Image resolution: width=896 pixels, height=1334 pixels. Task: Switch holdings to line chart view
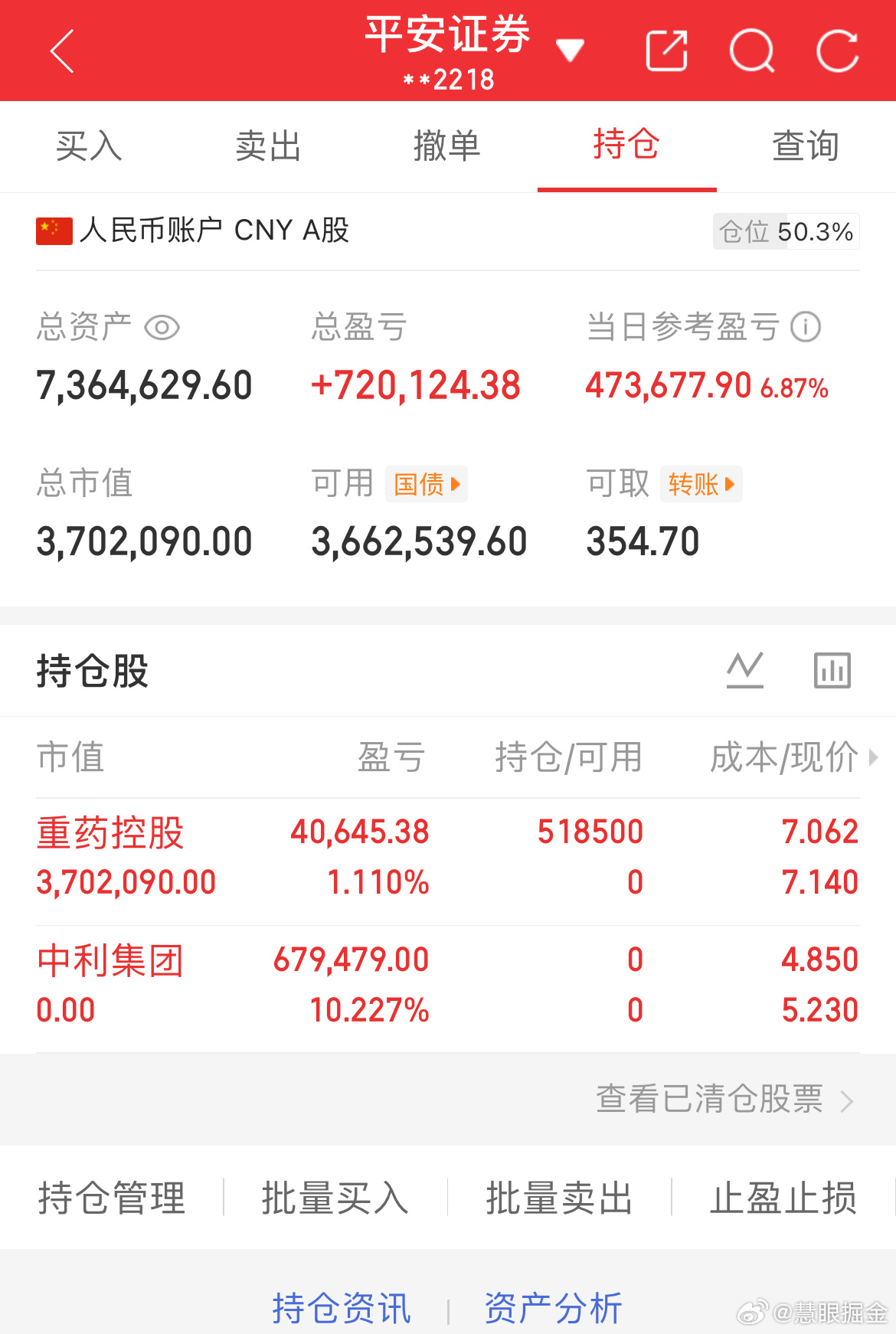744,669
